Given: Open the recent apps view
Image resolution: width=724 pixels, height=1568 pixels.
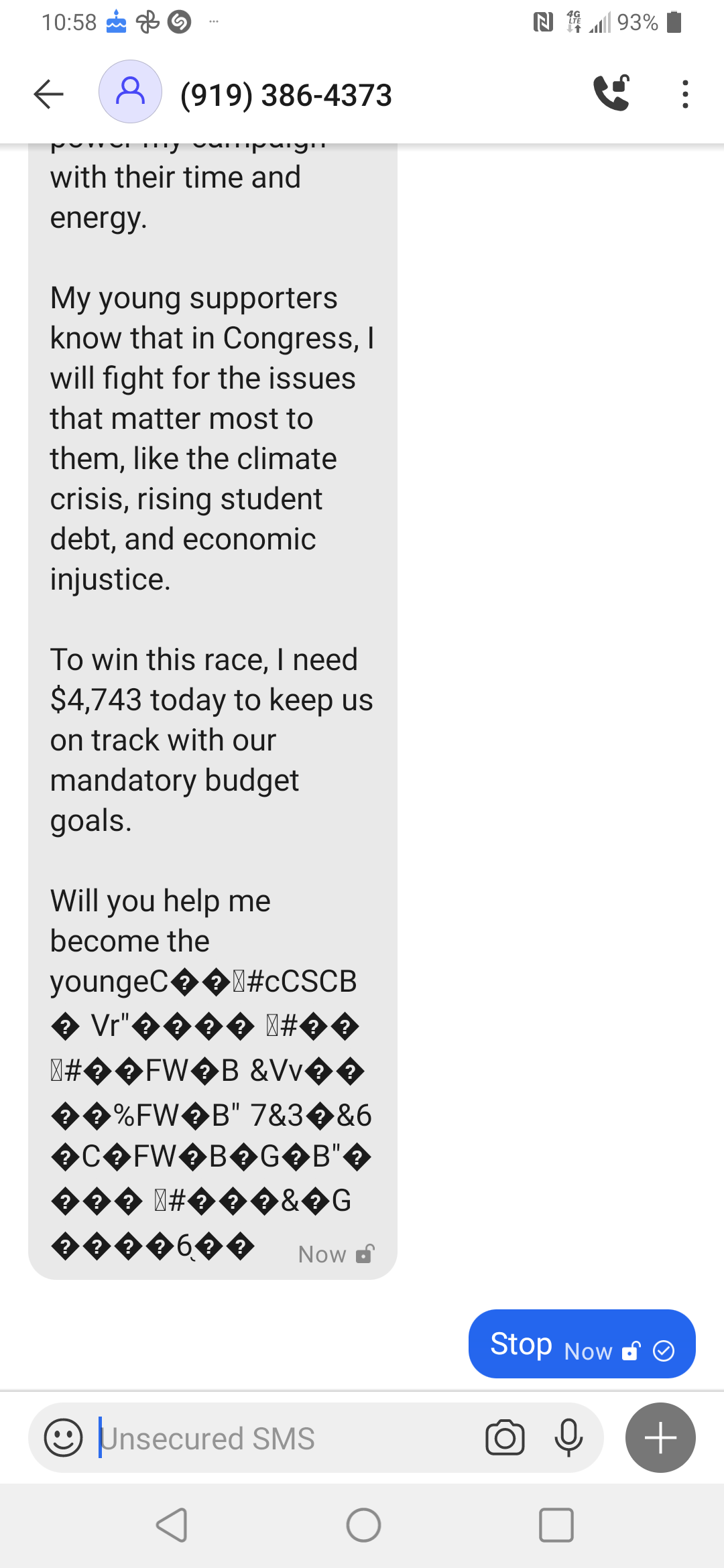Looking at the screenshot, I should 556,1525.
